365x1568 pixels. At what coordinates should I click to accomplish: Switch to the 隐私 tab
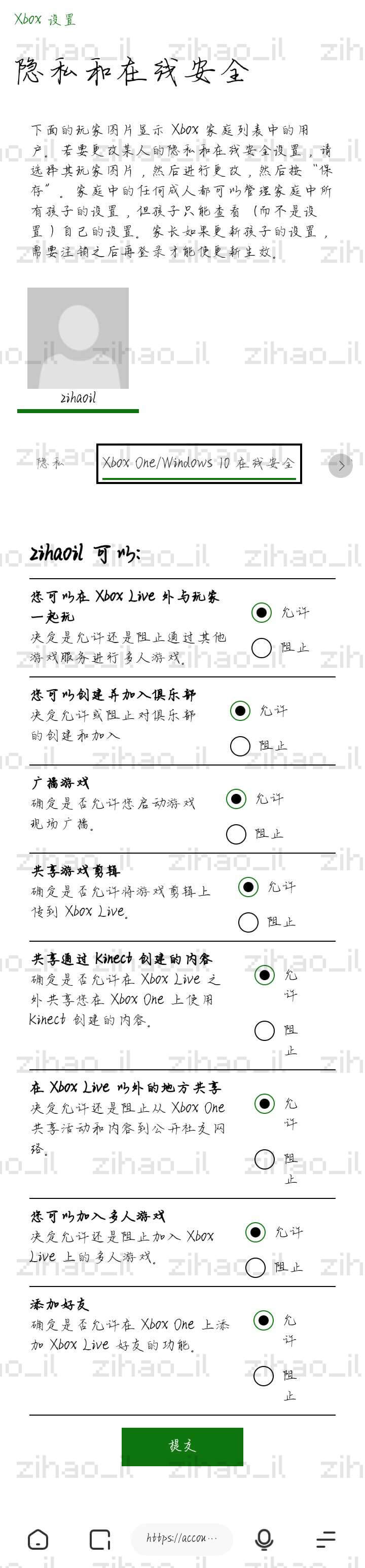[x=50, y=463]
